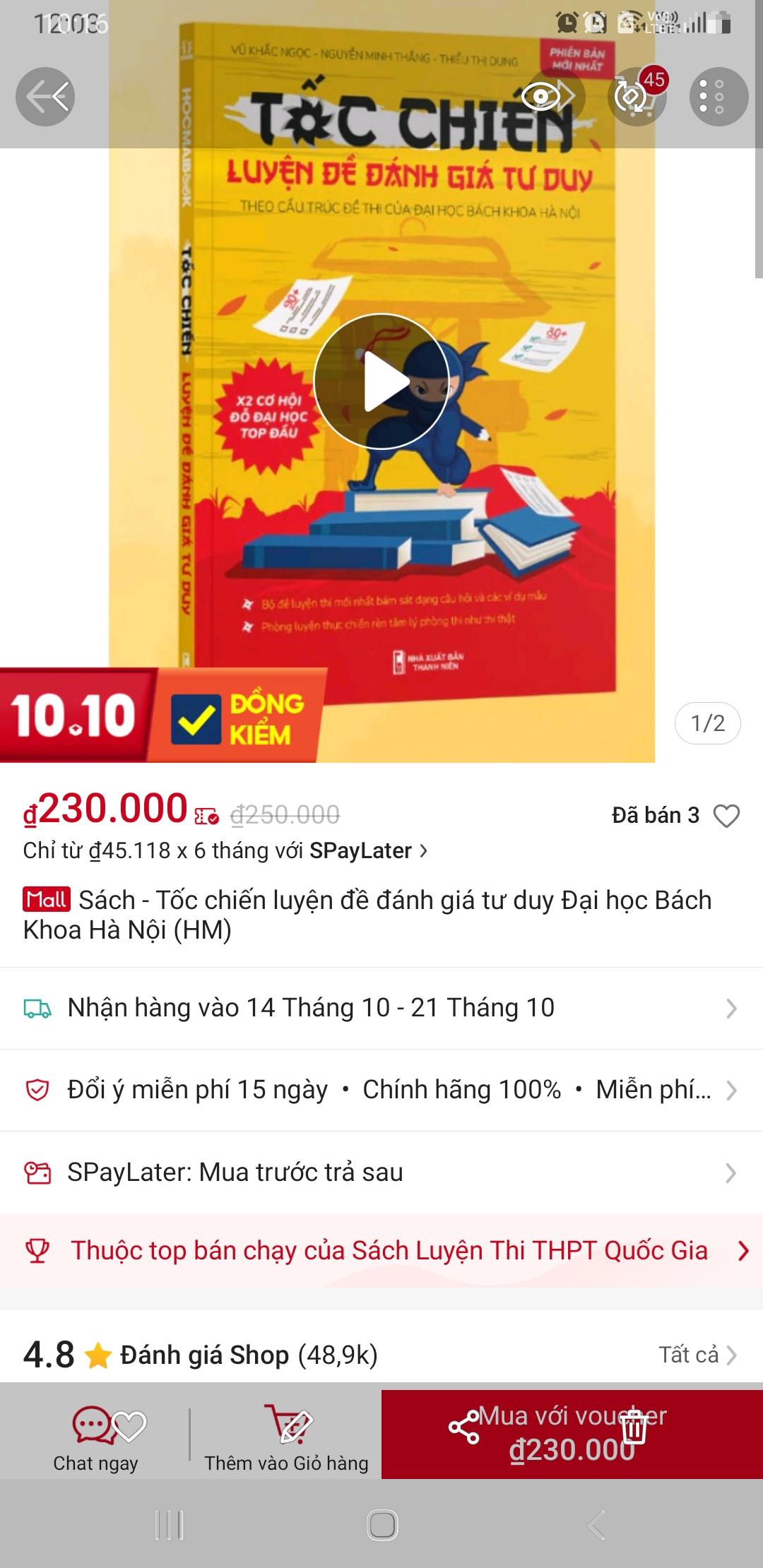This screenshot has height=1568, width=763.
Task: Open the Đổi ý miễn phí 15 ngày row
Action: coord(381,1090)
